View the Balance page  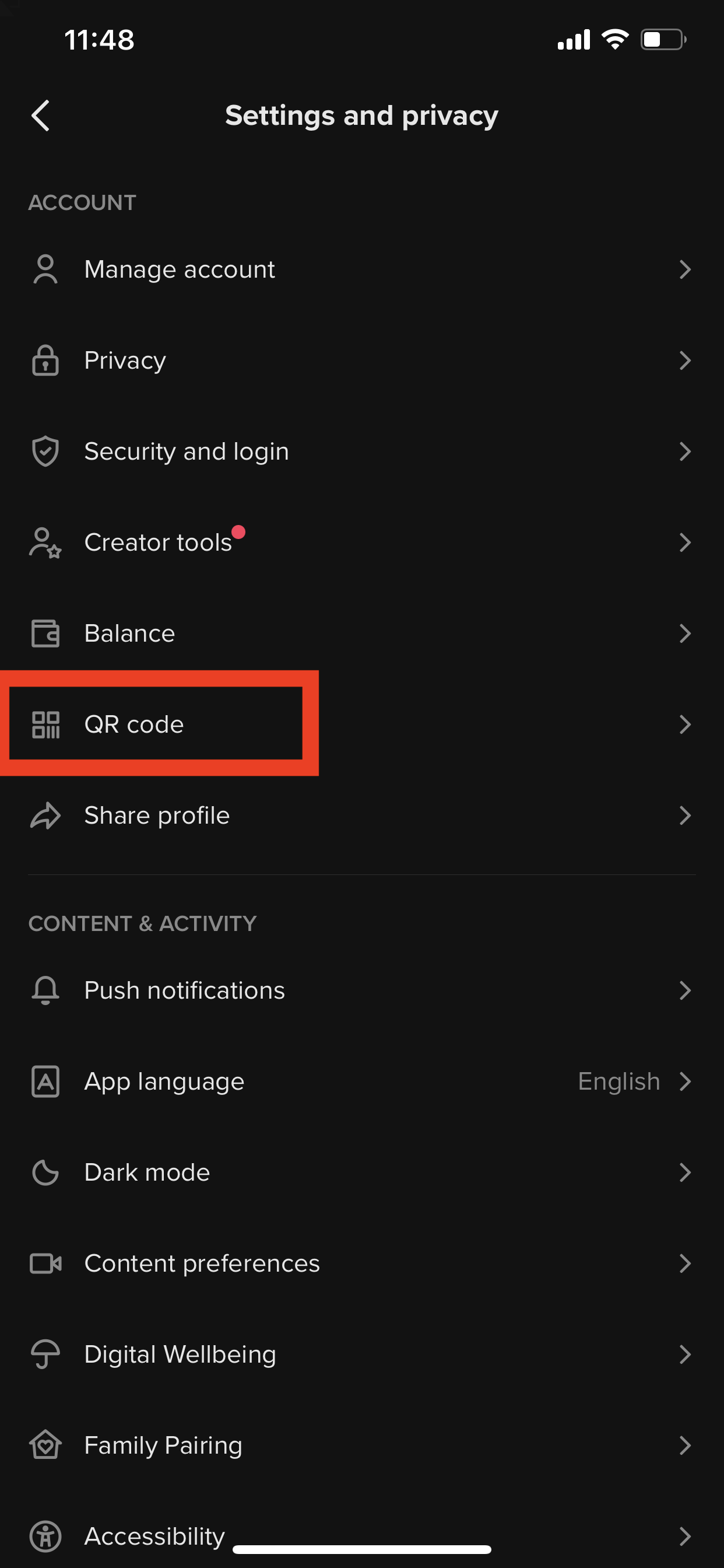(x=362, y=633)
